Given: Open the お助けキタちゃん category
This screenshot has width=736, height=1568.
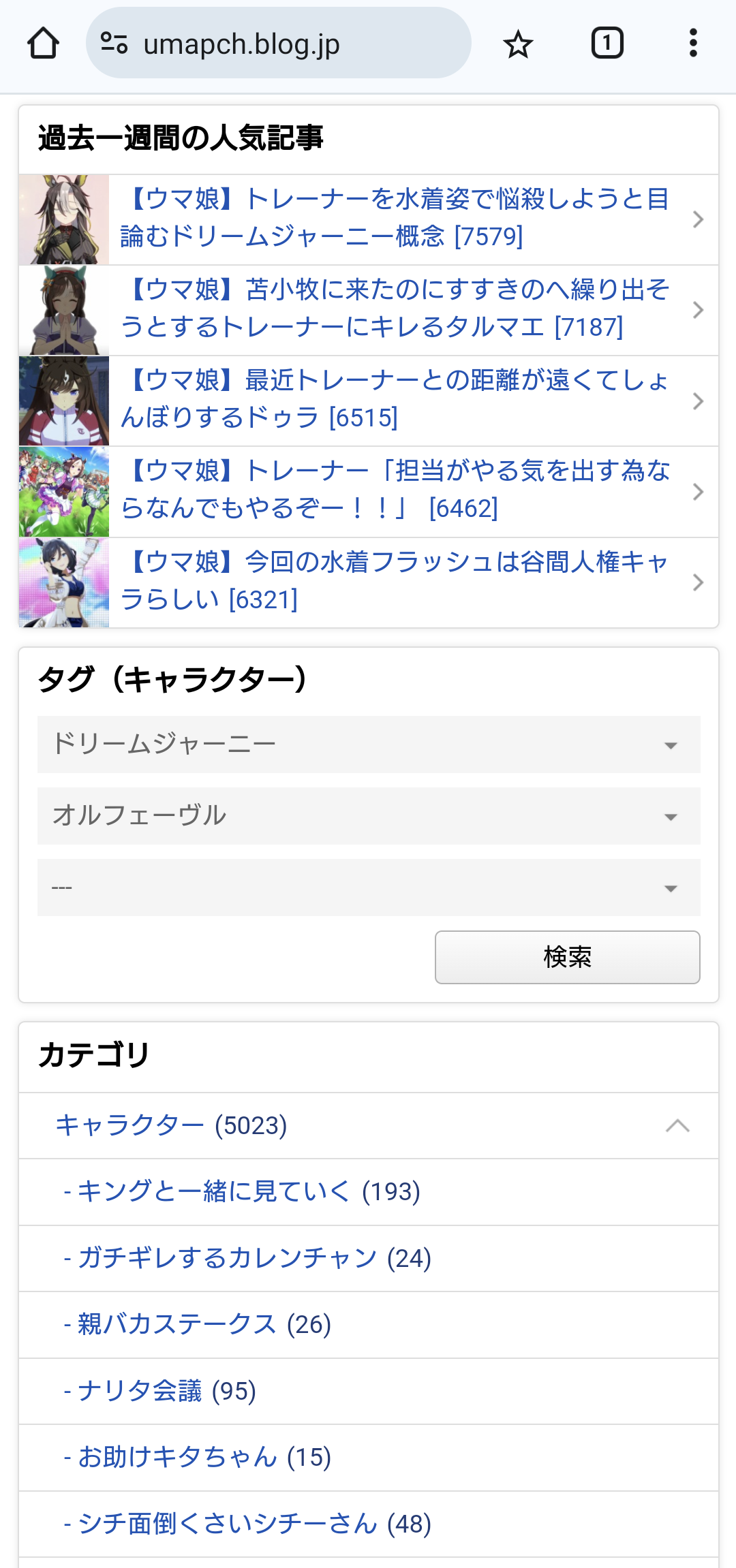Looking at the screenshot, I should (198, 1457).
